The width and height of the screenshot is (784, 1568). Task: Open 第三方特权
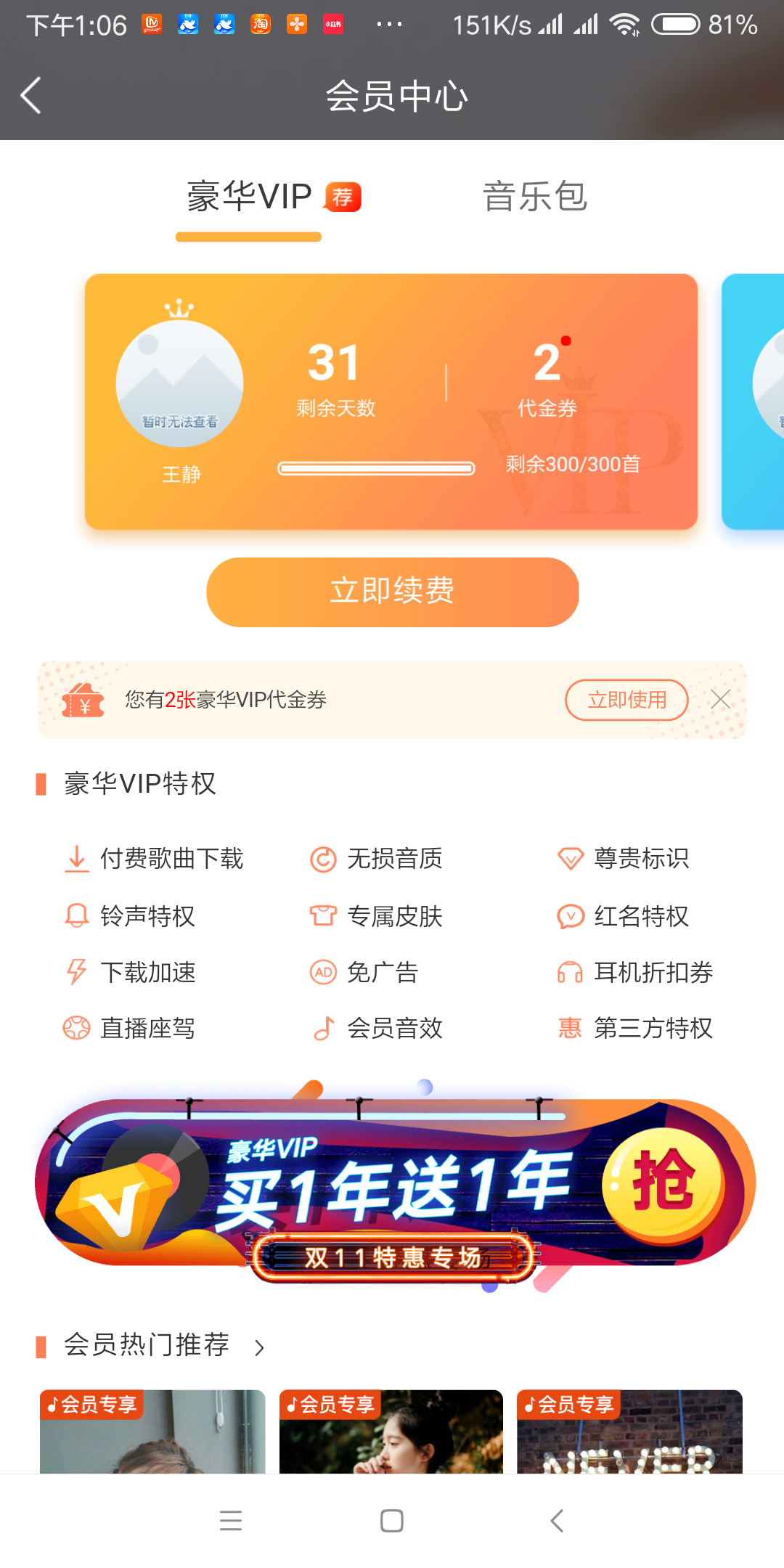[634, 1028]
